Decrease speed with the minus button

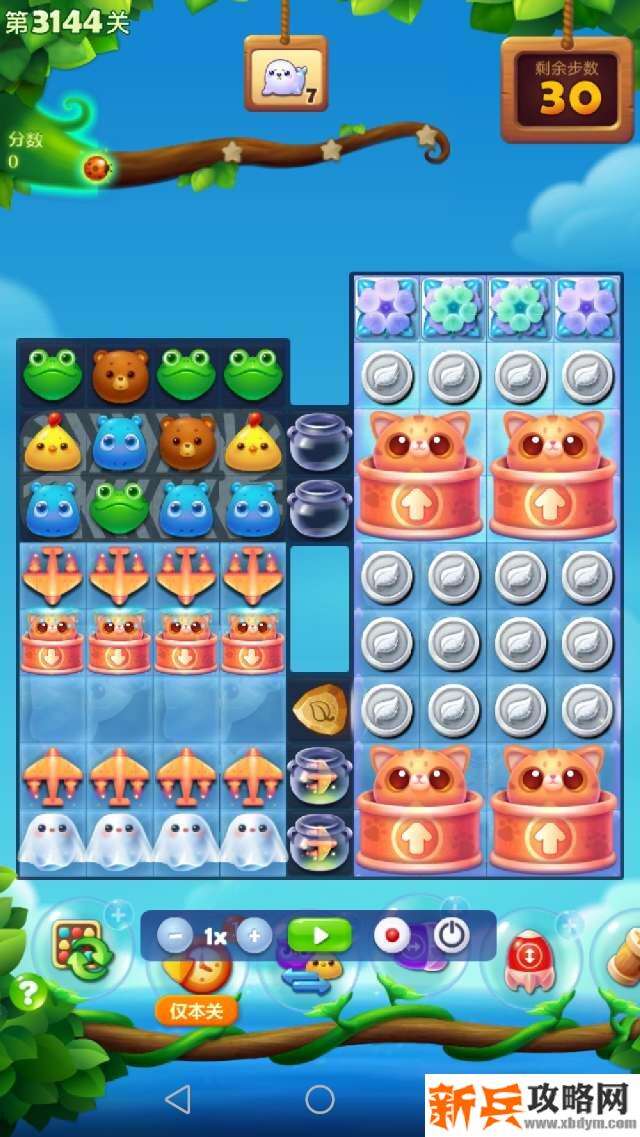[175, 937]
